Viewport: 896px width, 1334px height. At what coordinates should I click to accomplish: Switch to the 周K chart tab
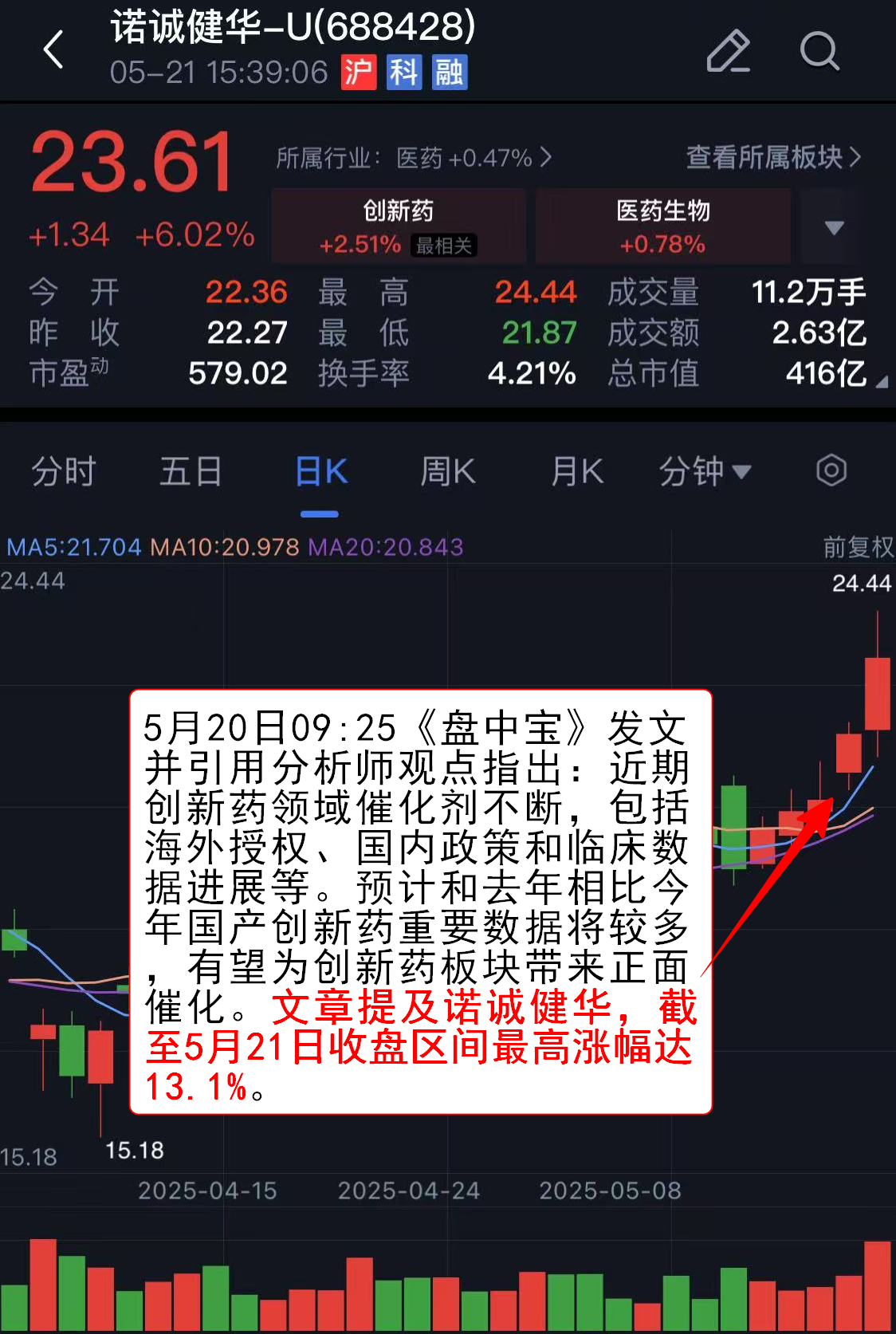[x=447, y=471]
